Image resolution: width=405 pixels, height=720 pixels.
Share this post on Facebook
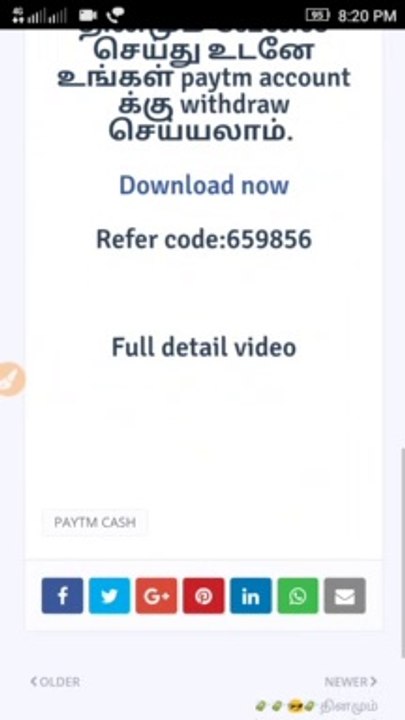[62, 596]
